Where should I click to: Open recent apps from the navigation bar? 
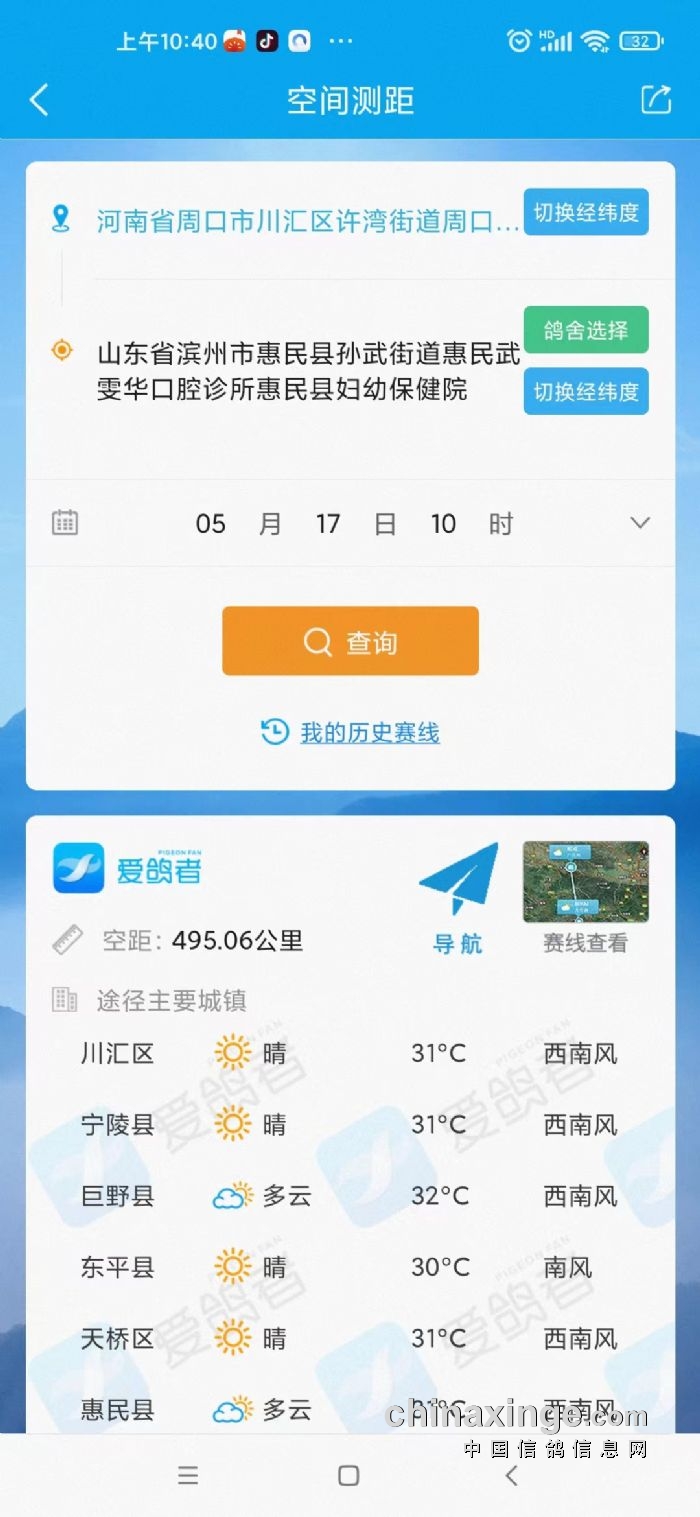[188, 1475]
